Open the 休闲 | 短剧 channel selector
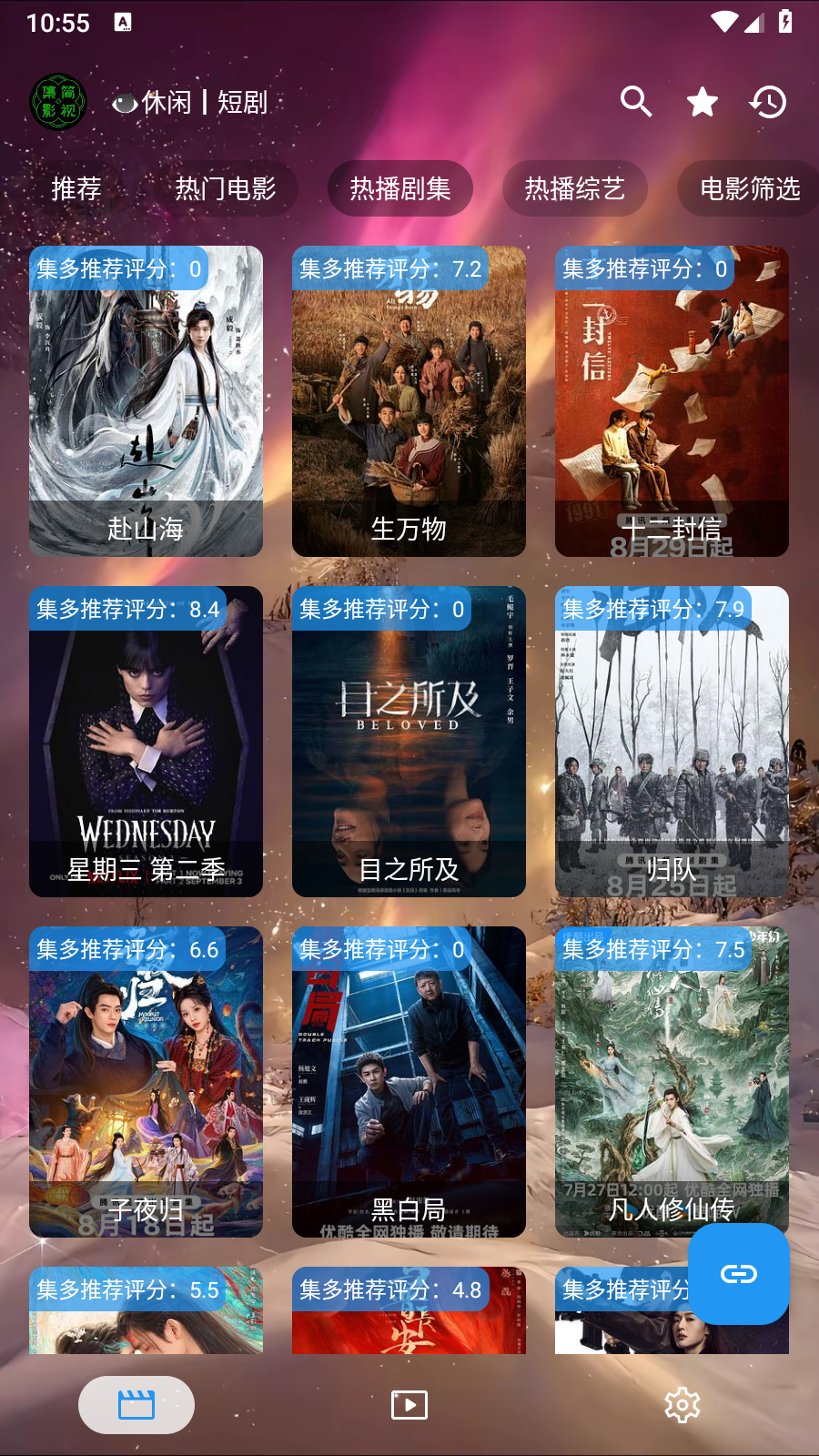 (188, 102)
